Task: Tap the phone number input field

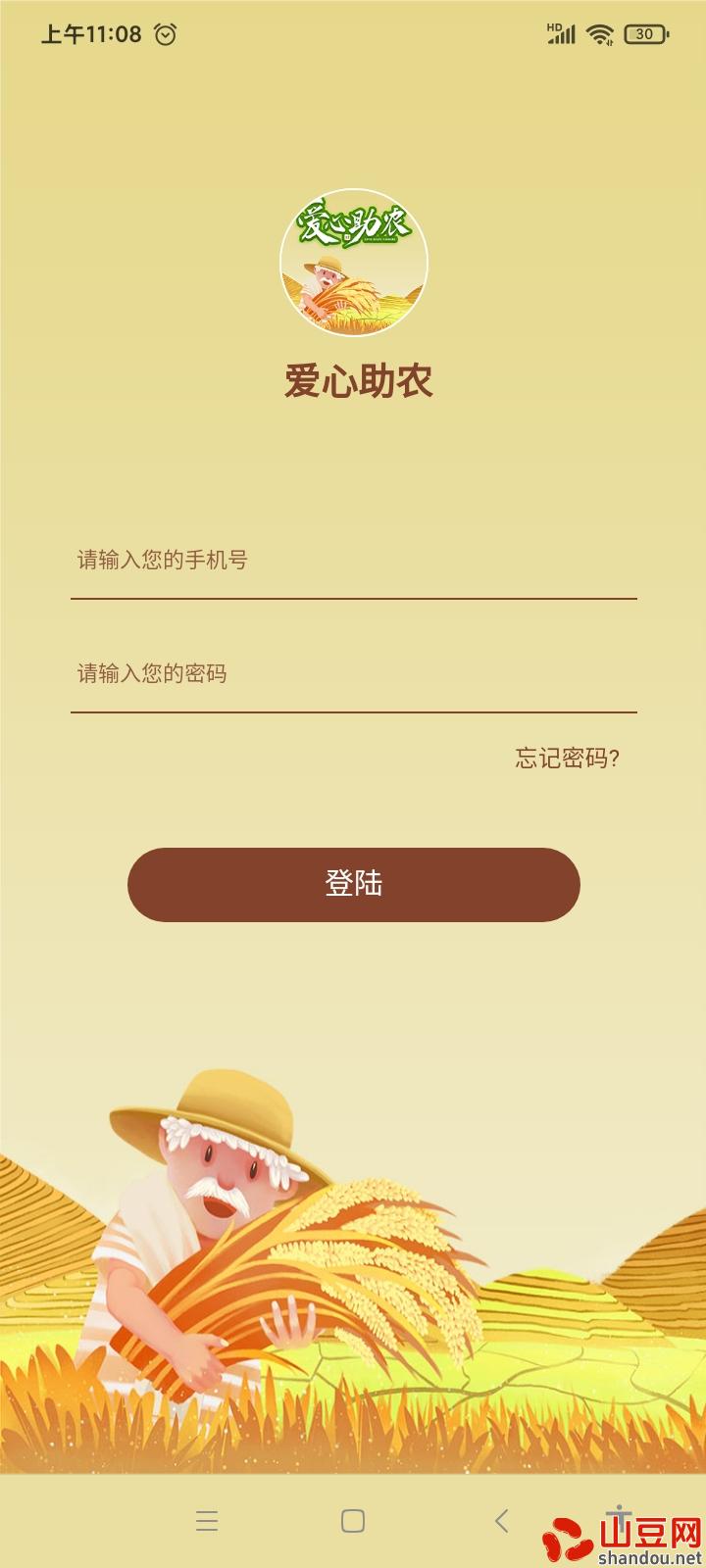Action: pos(353,561)
